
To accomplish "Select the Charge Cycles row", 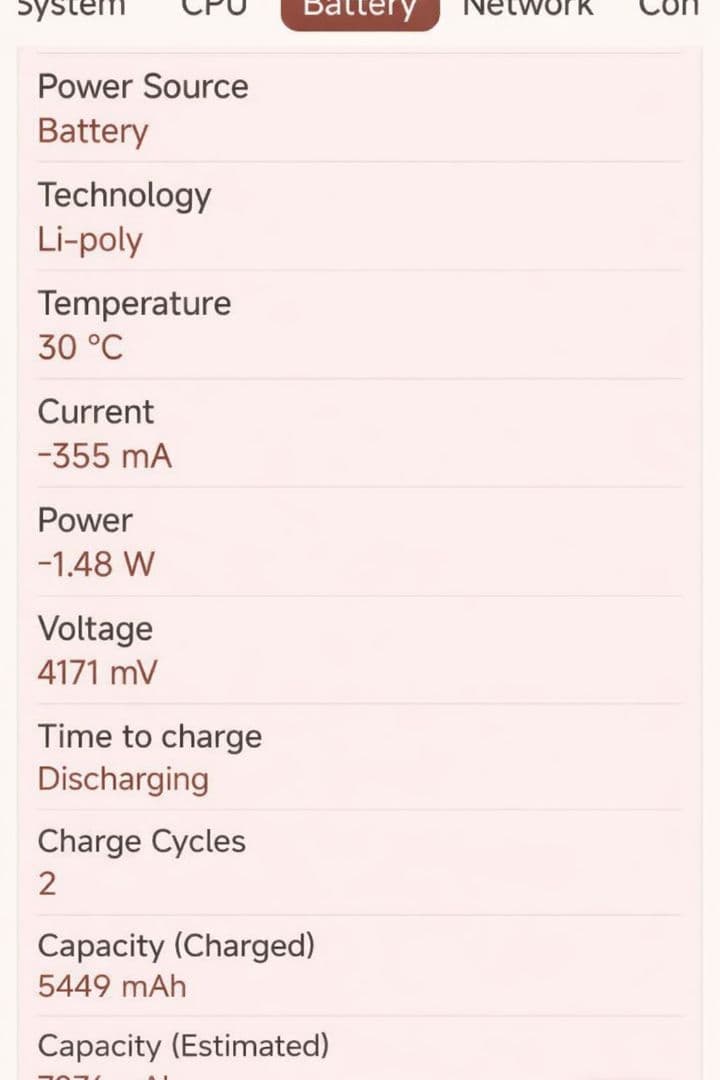I will click(141, 843).
